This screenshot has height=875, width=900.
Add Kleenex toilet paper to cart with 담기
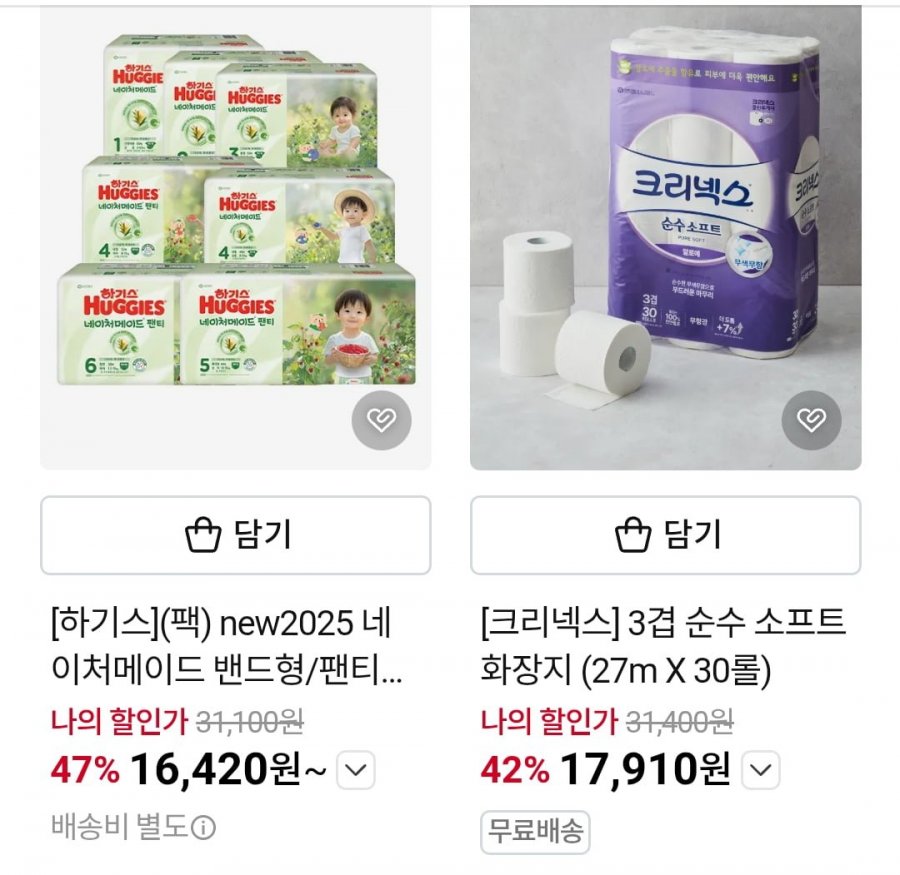coord(665,535)
